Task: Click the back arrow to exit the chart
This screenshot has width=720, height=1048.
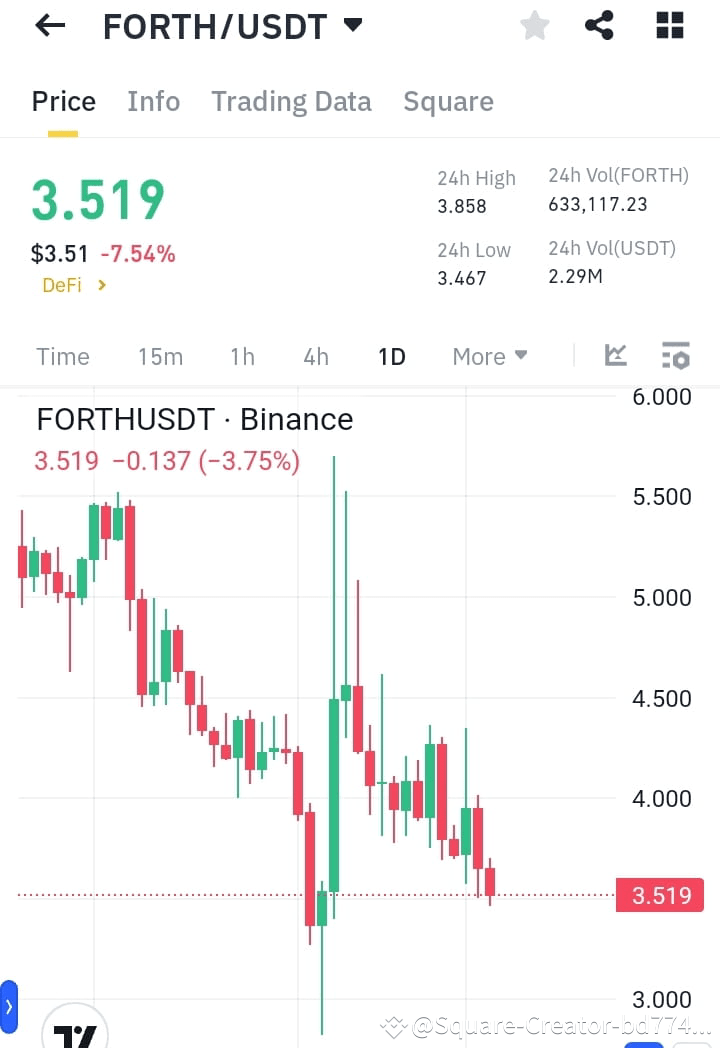Action: pos(48,26)
